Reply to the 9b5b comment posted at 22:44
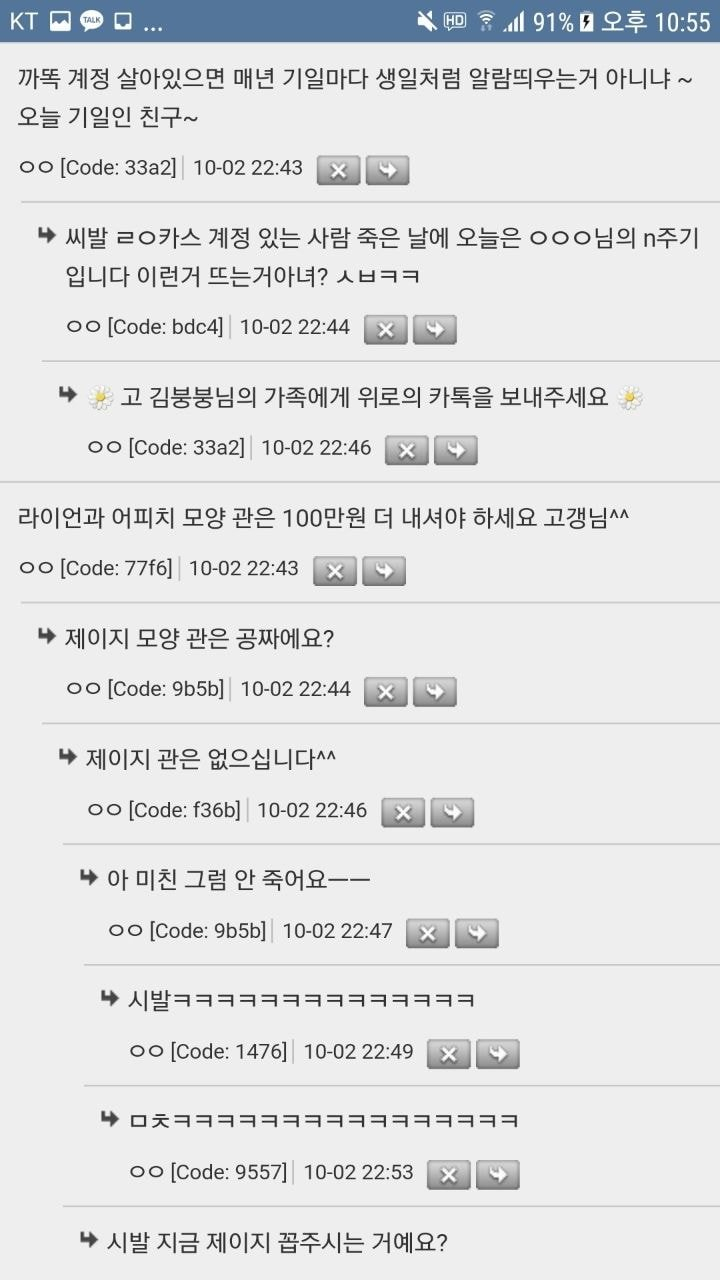Screen dimensions: 720x1280 (434, 691)
